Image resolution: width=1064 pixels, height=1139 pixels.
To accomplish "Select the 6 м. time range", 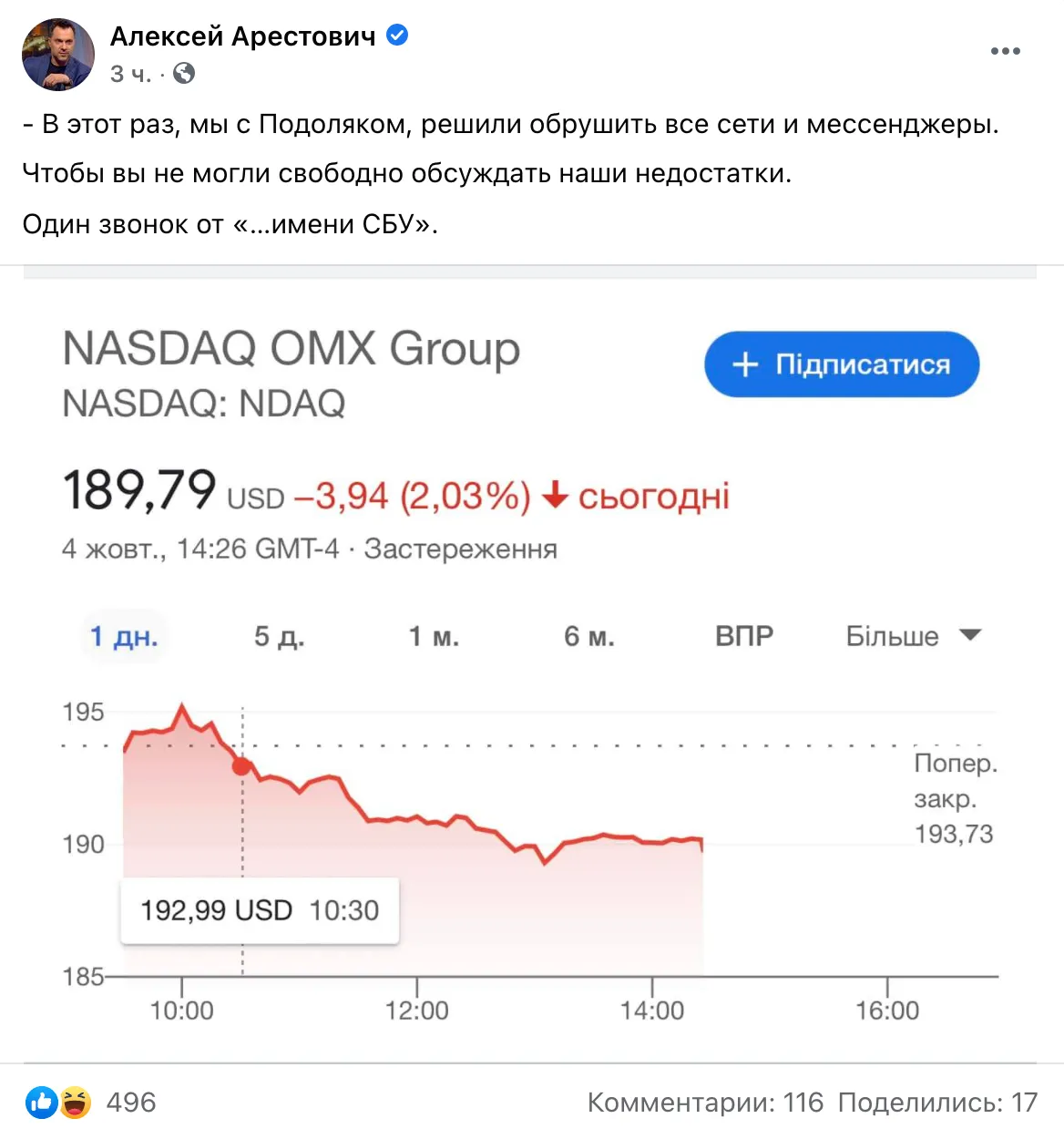I will tap(589, 637).
